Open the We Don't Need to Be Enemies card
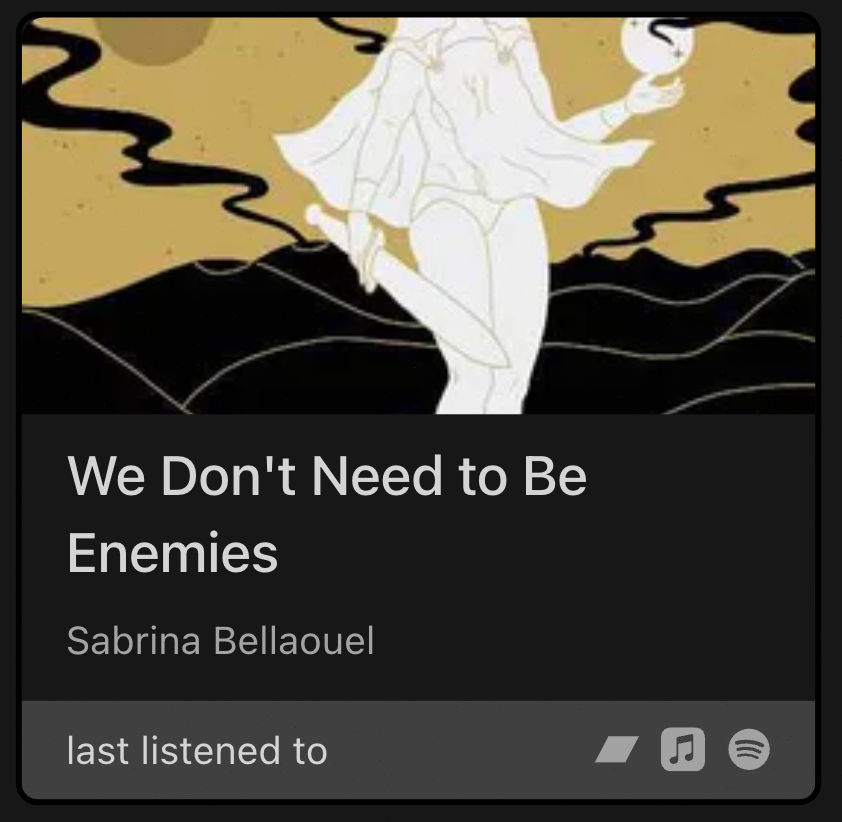842x822 pixels. coord(326,513)
